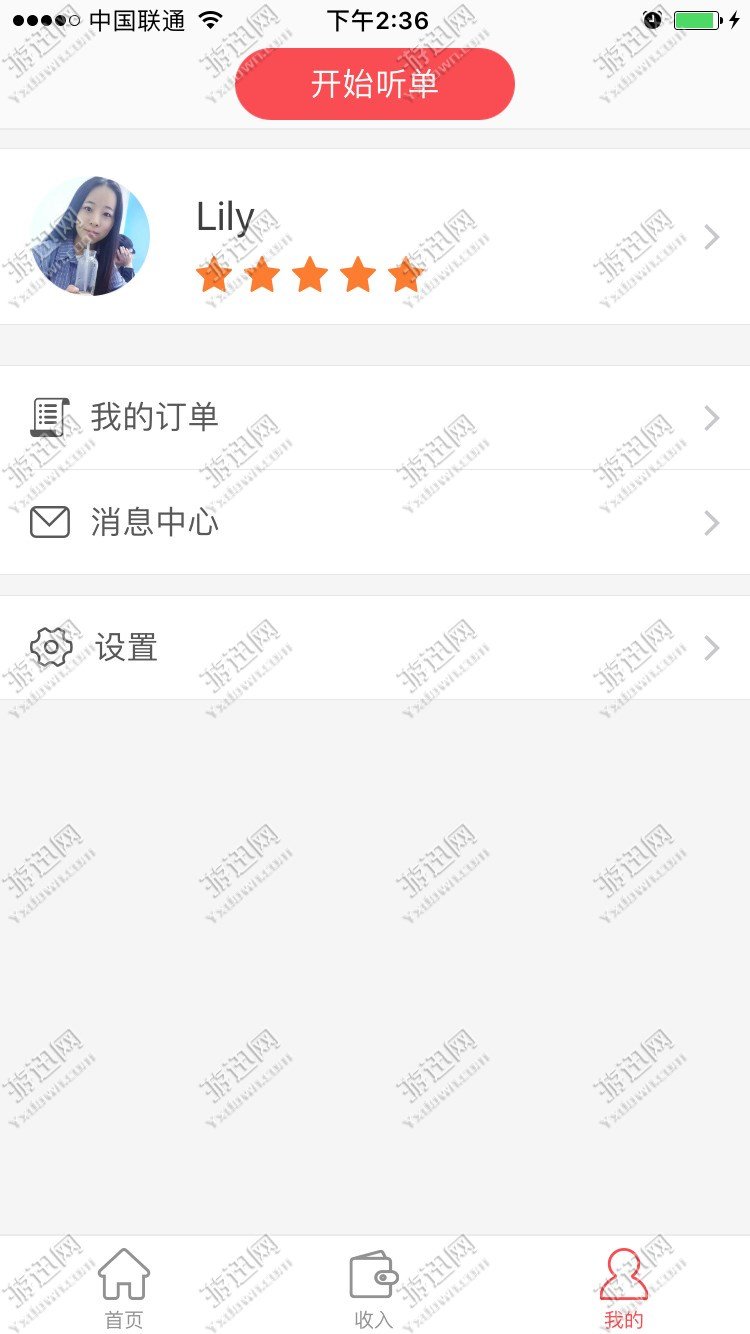Open Lily's profile details

pos(375,237)
